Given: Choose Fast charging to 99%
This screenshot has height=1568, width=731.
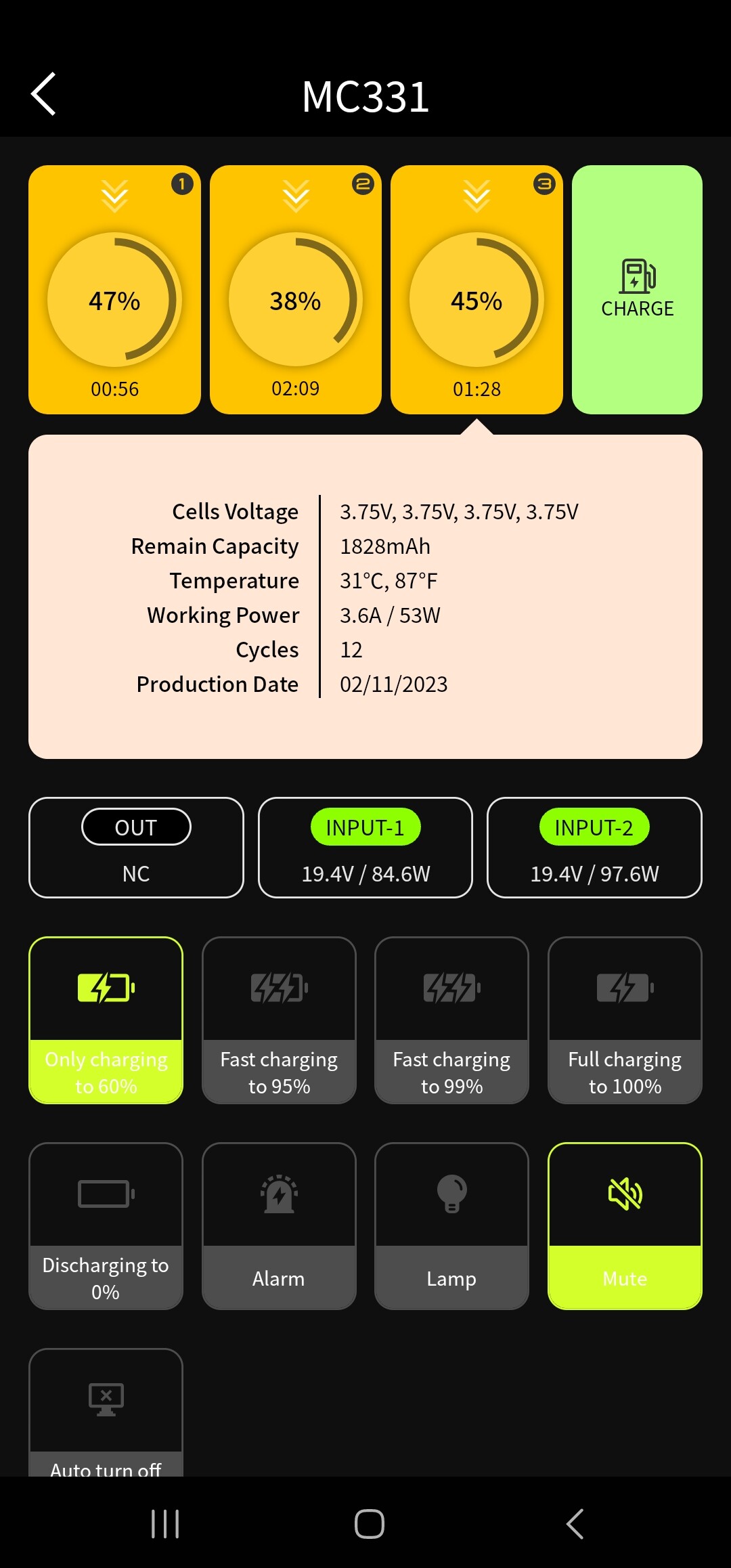Looking at the screenshot, I should coord(451,1020).
